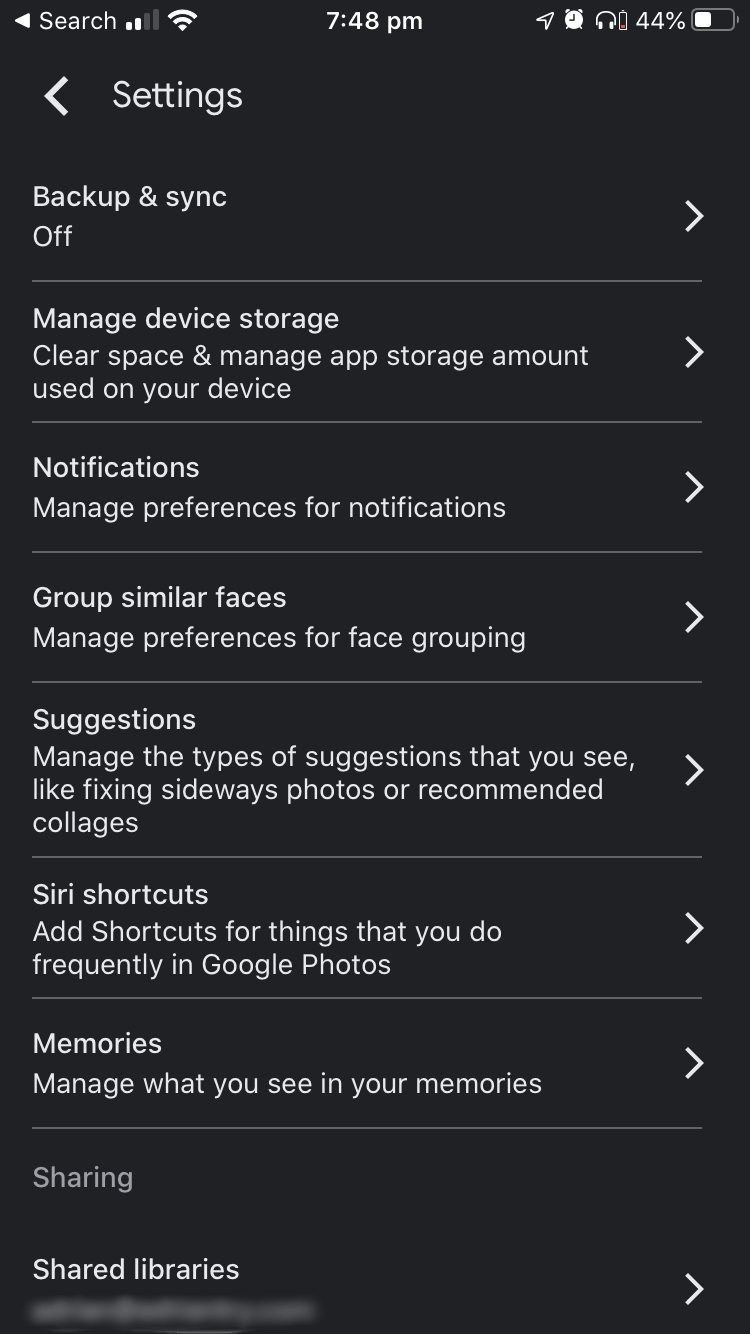
Task: Open Group similar faces settings
Action: click(366, 617)
